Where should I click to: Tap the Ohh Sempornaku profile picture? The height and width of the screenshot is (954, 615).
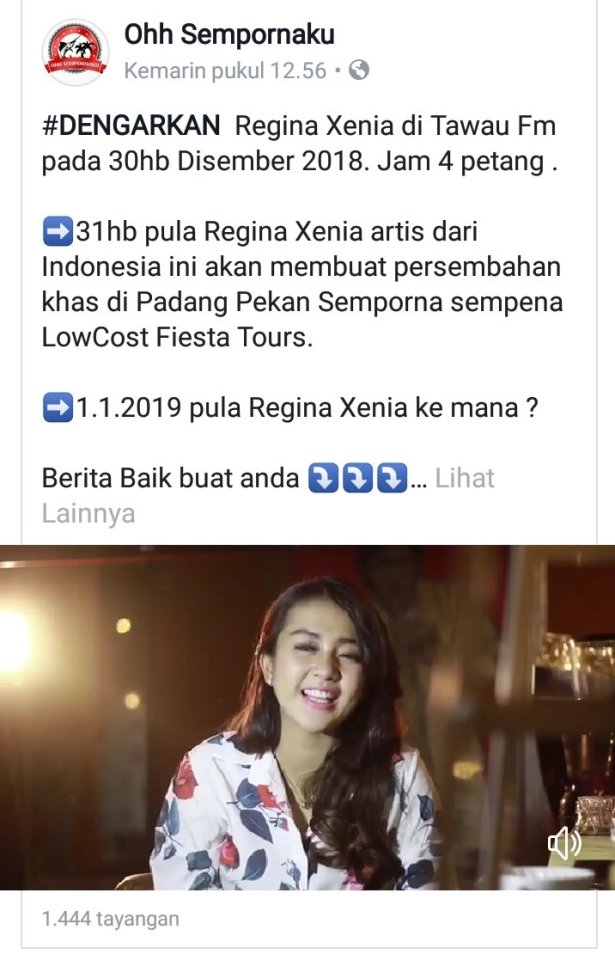tap(75, 52)
